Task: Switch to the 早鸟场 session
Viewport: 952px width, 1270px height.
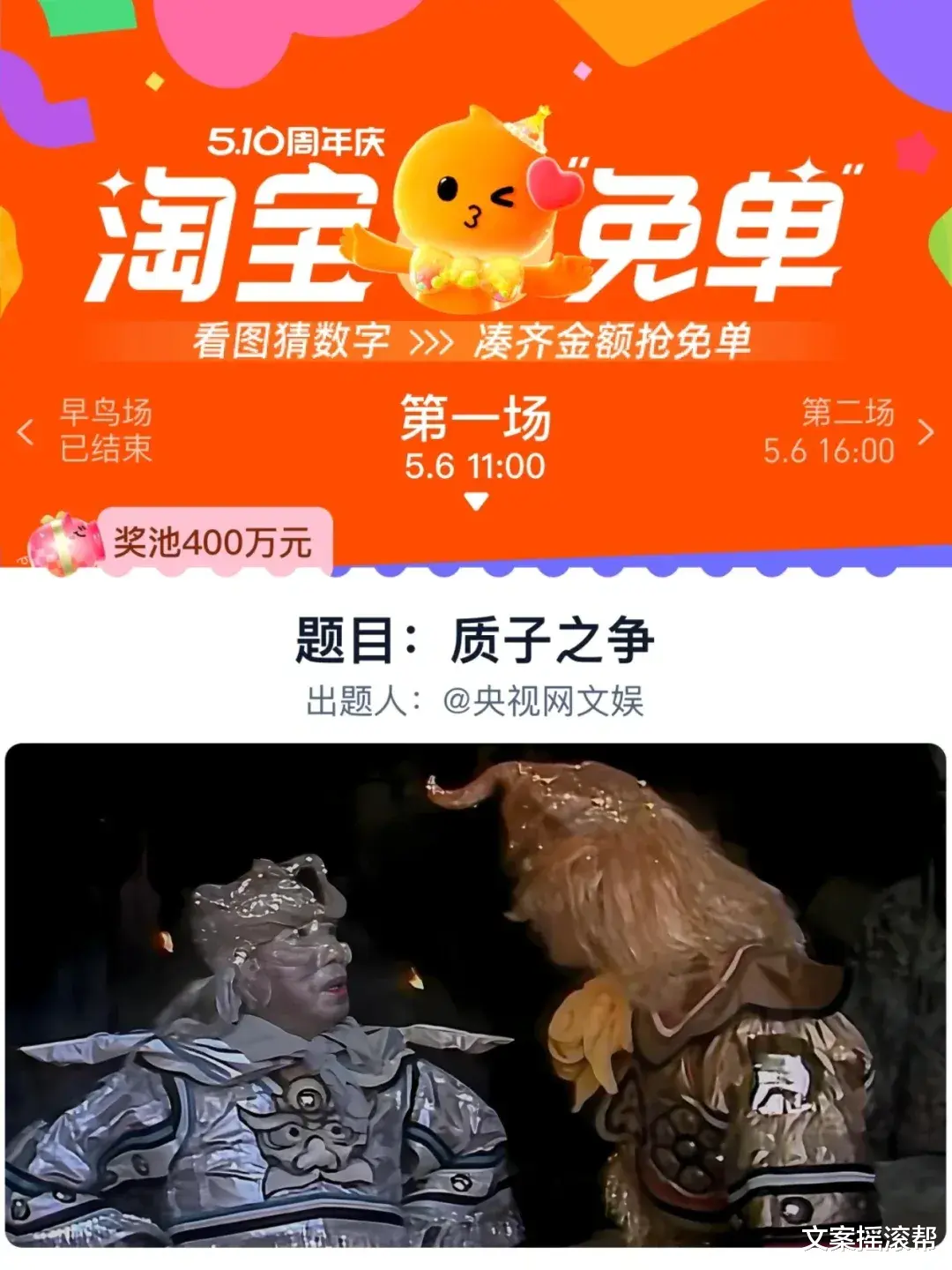Action: pos(106,430)
